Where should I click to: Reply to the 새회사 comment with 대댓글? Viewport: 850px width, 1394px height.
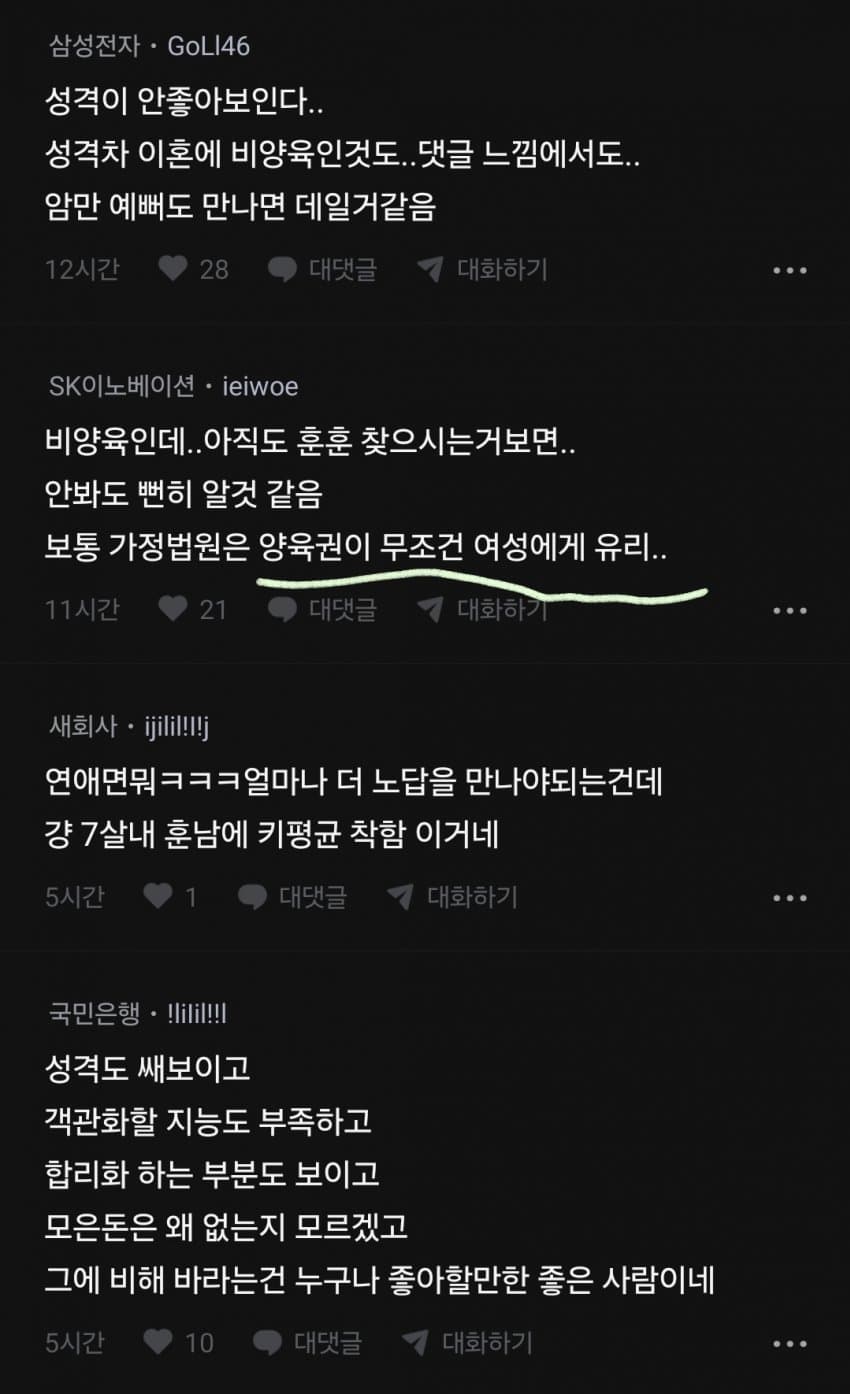pos(292,897)
